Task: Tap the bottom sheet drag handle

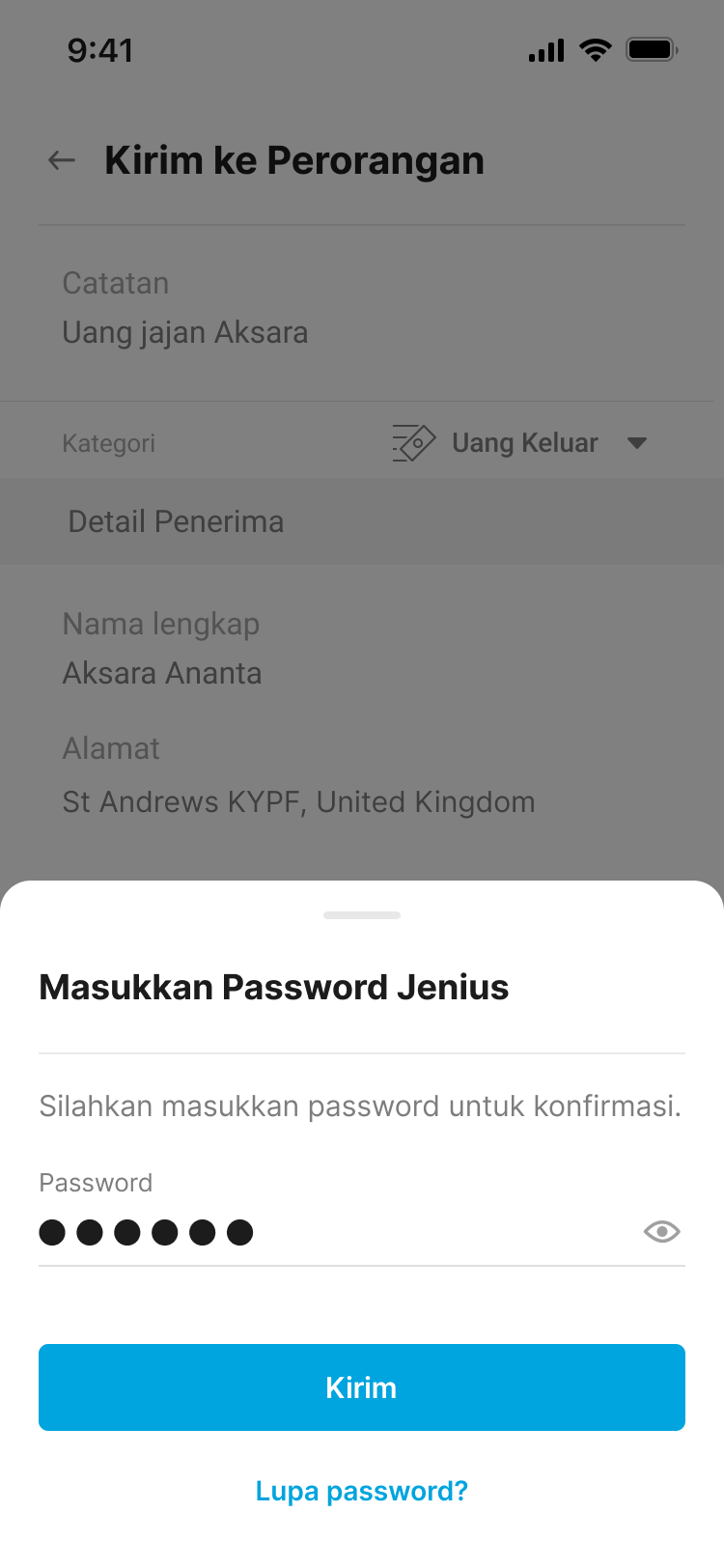Action: 362,914
